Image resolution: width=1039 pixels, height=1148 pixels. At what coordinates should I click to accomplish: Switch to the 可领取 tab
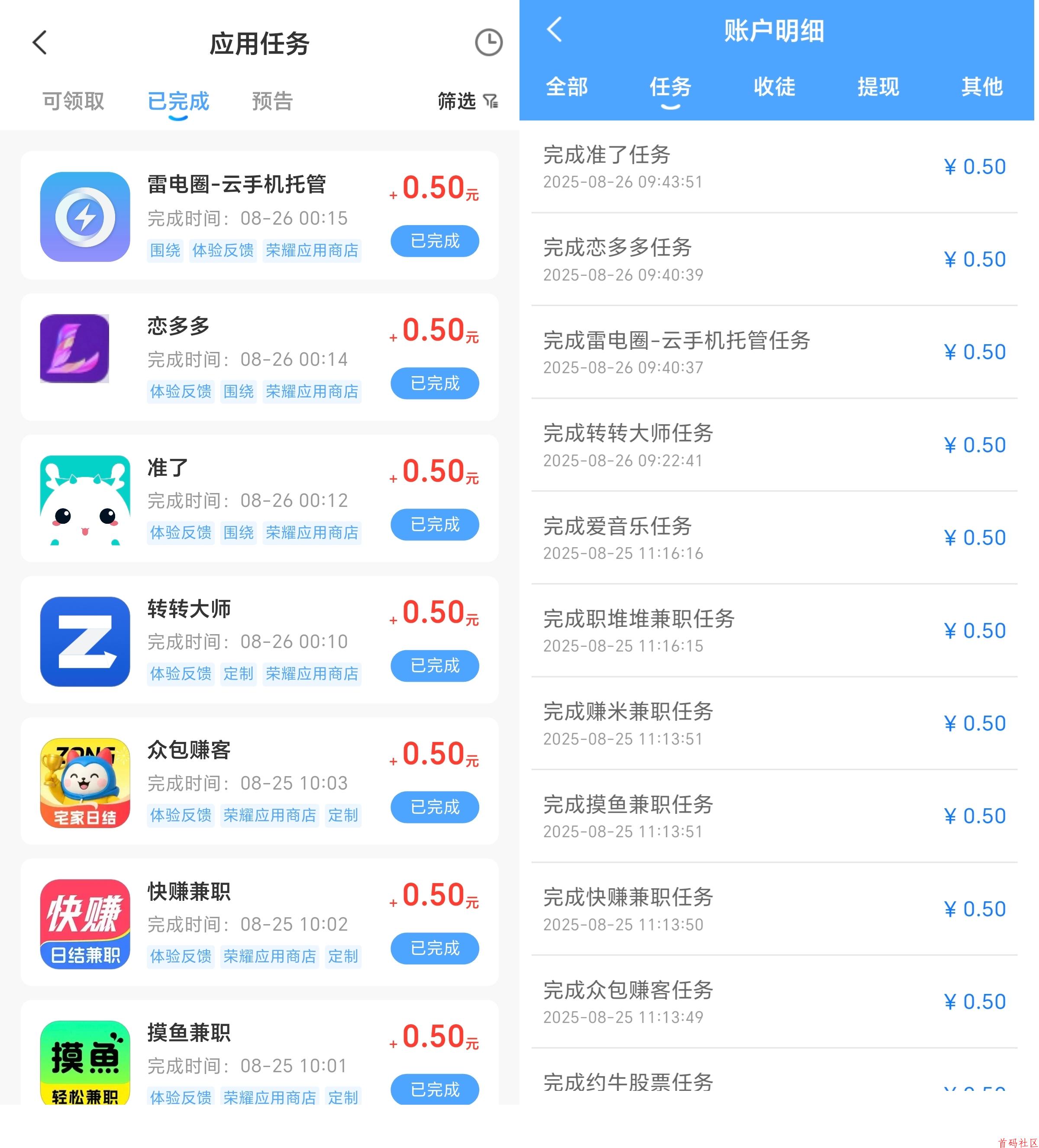point(72,101)
